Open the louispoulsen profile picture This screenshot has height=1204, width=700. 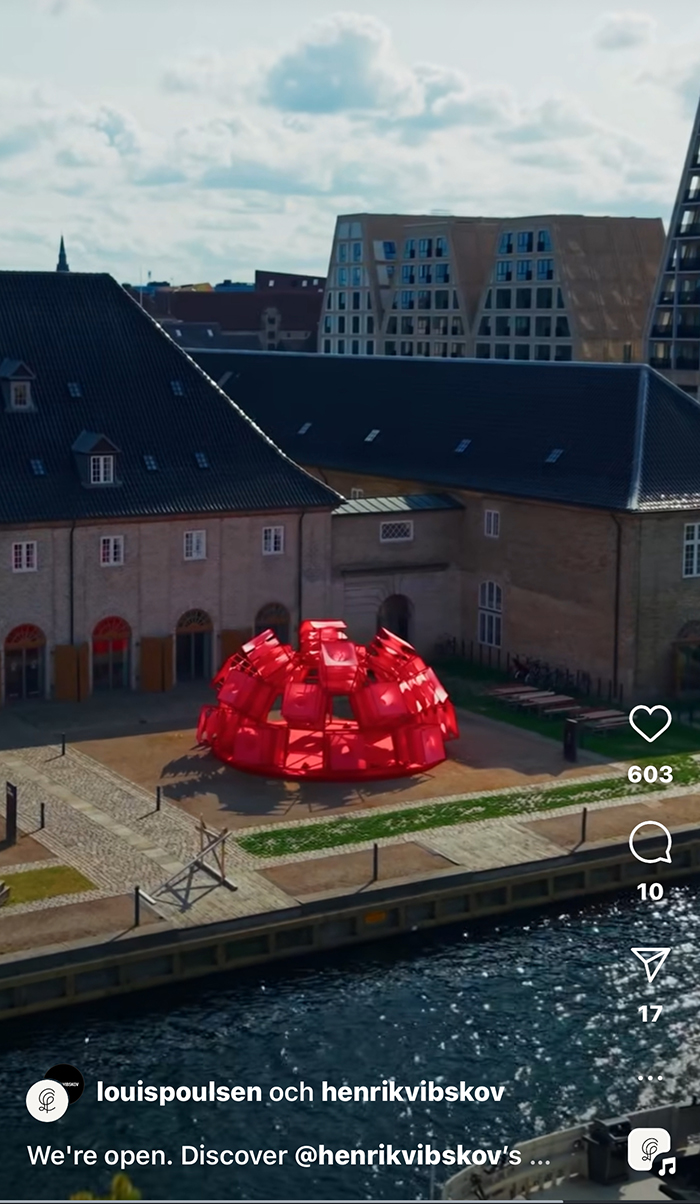click(x=47, y=1100)
